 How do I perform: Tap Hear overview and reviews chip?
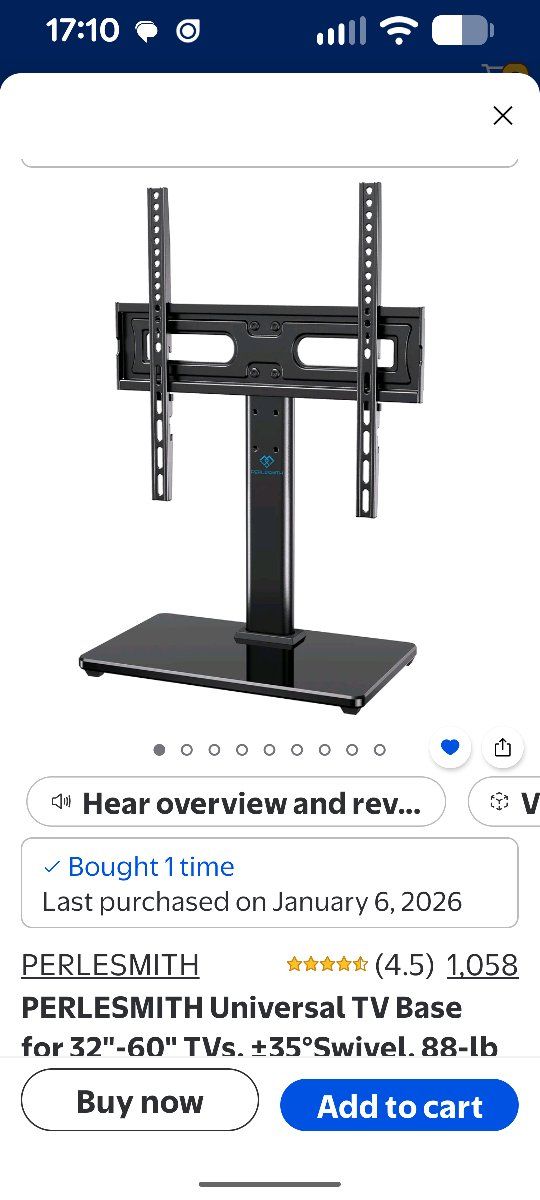[236, 802]
